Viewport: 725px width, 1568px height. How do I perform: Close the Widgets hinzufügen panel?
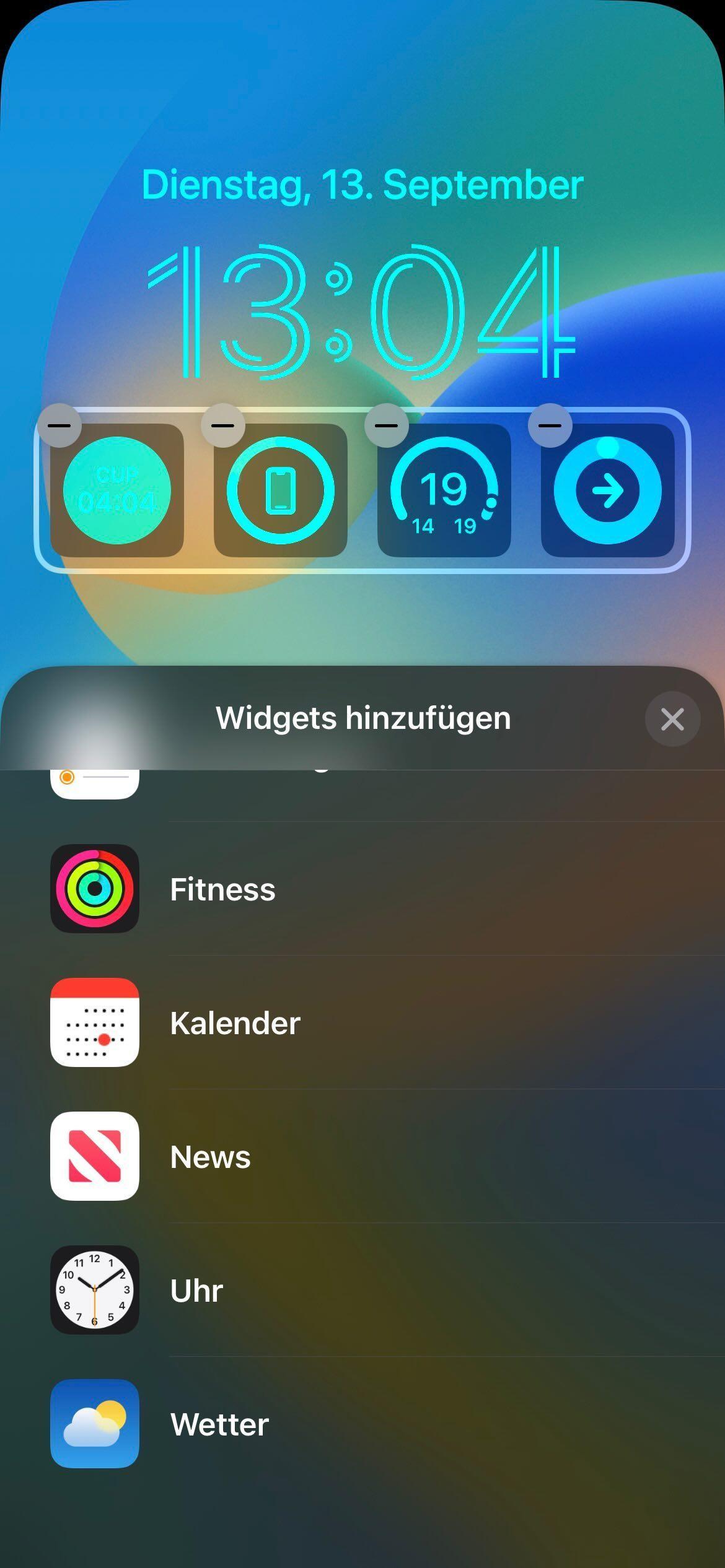coord(672,719)
